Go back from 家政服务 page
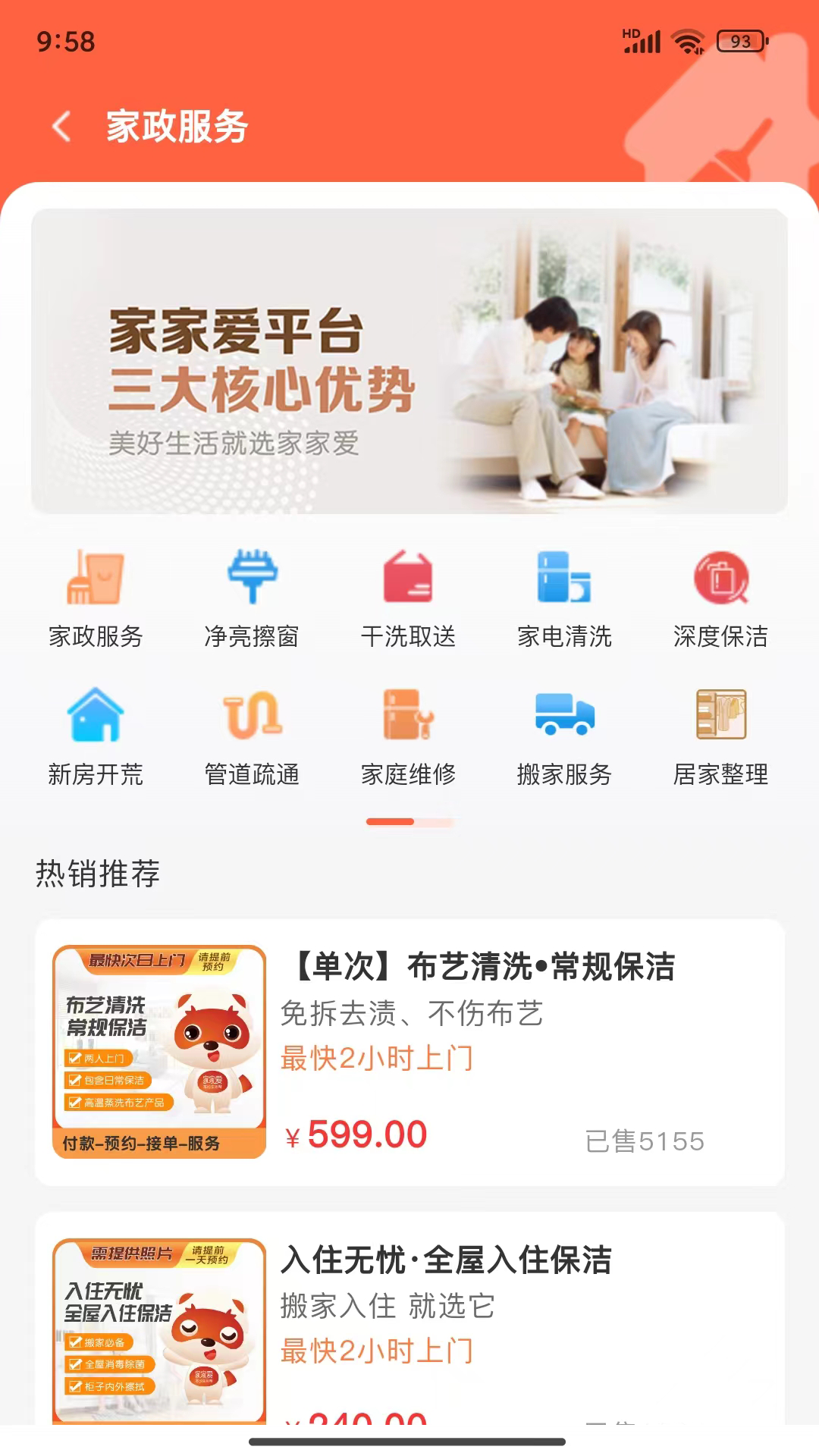Image resolution: width=819 pixels, height=1456 pixels. point(62,126)
